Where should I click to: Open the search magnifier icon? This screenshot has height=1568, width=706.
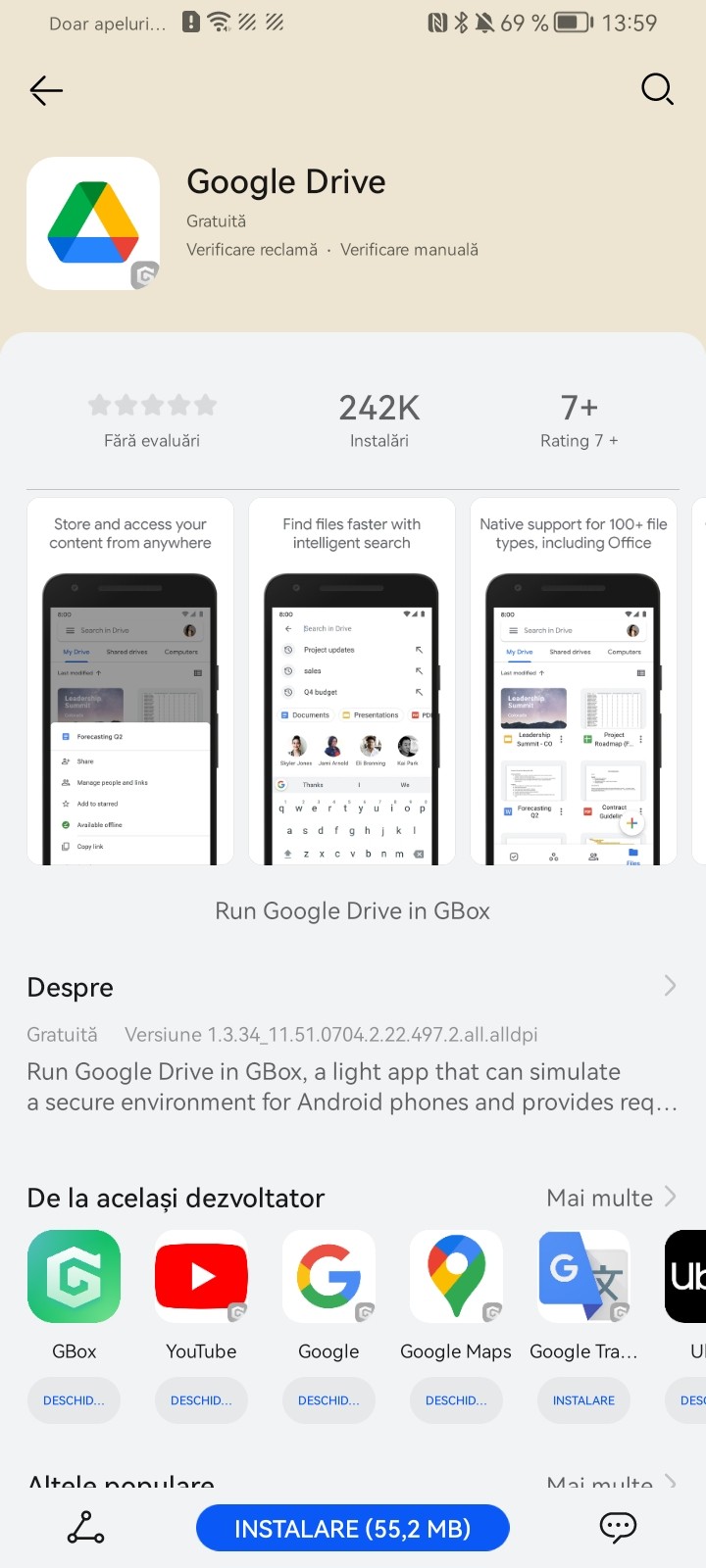pos(657,89)
